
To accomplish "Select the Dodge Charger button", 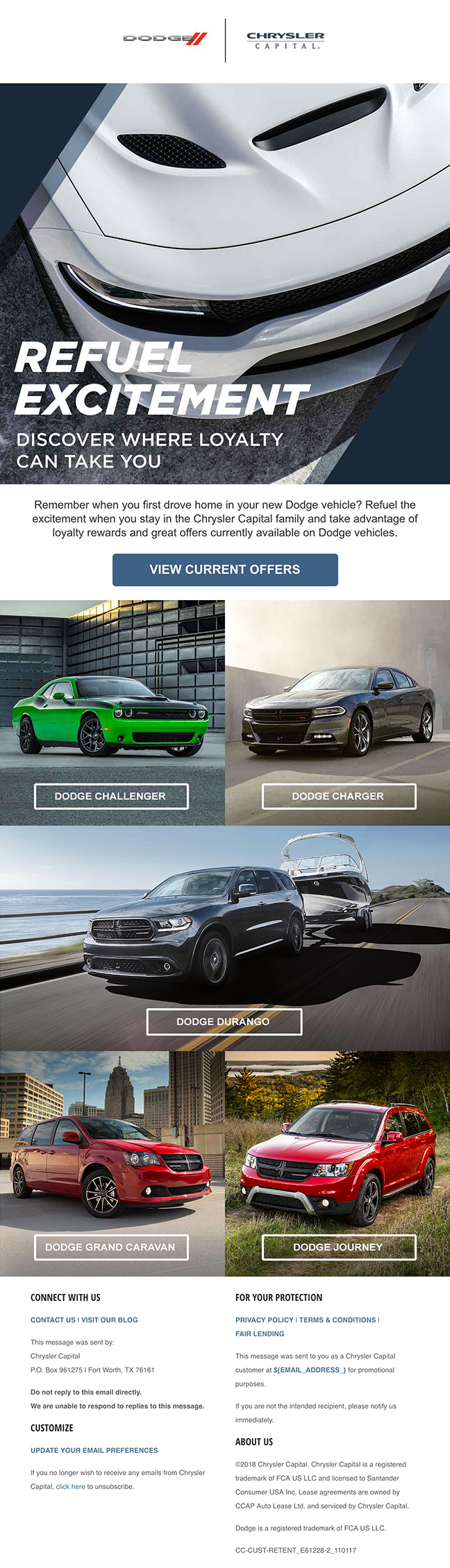I will pos(339,796).
